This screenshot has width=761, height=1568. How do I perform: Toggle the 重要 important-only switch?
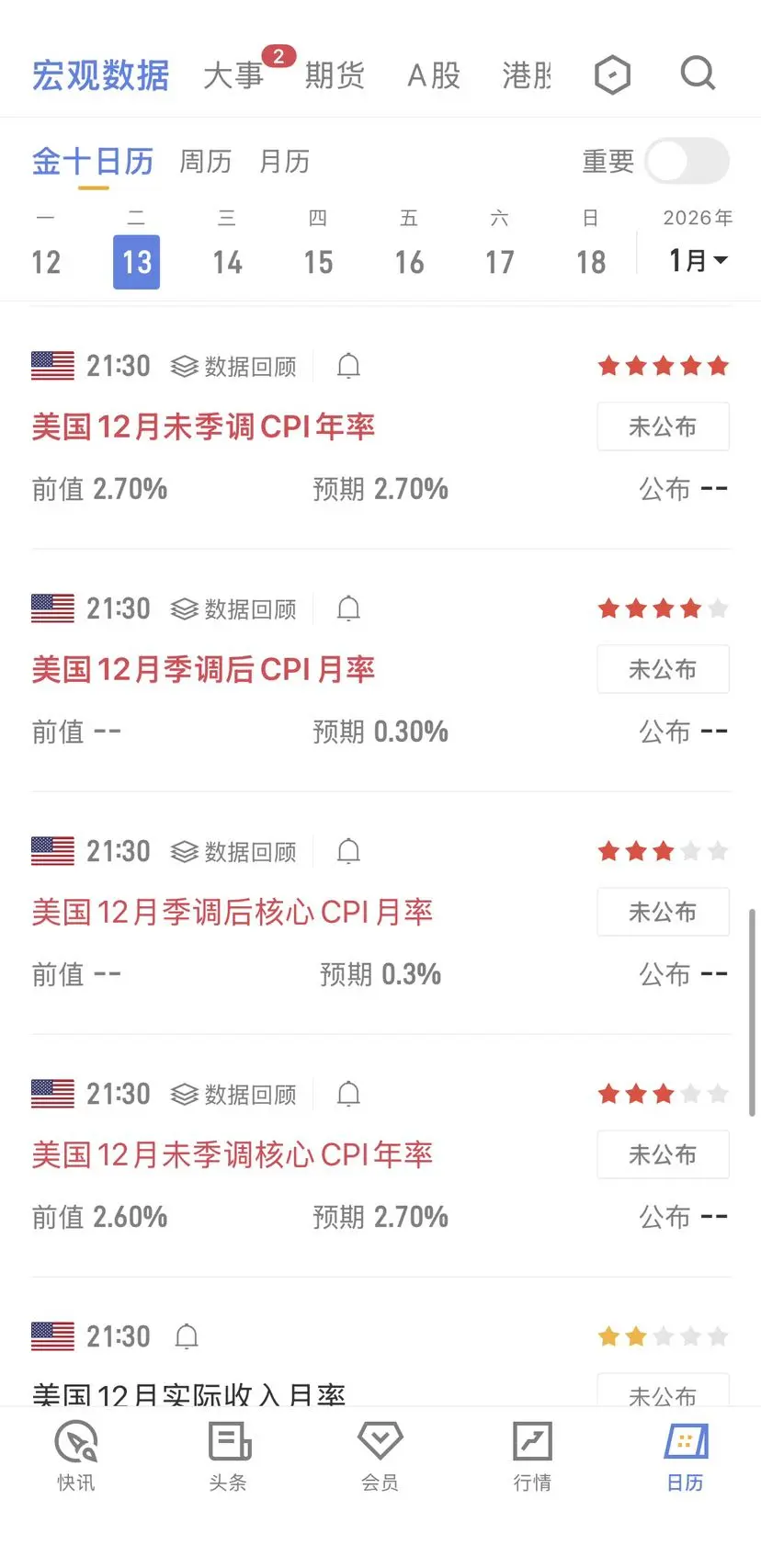[687, 162]
